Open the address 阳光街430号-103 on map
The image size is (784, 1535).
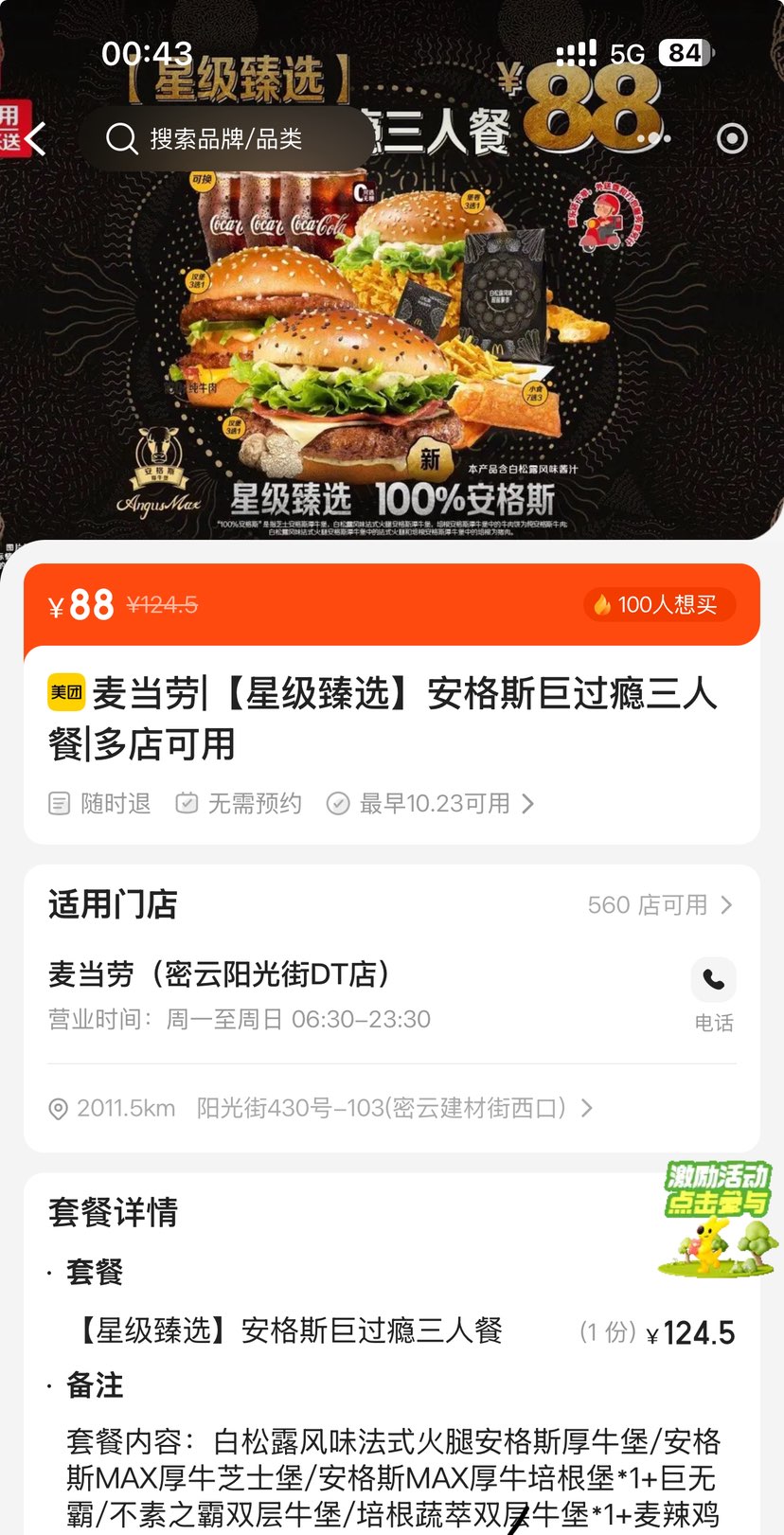(x=381, y=1108)
